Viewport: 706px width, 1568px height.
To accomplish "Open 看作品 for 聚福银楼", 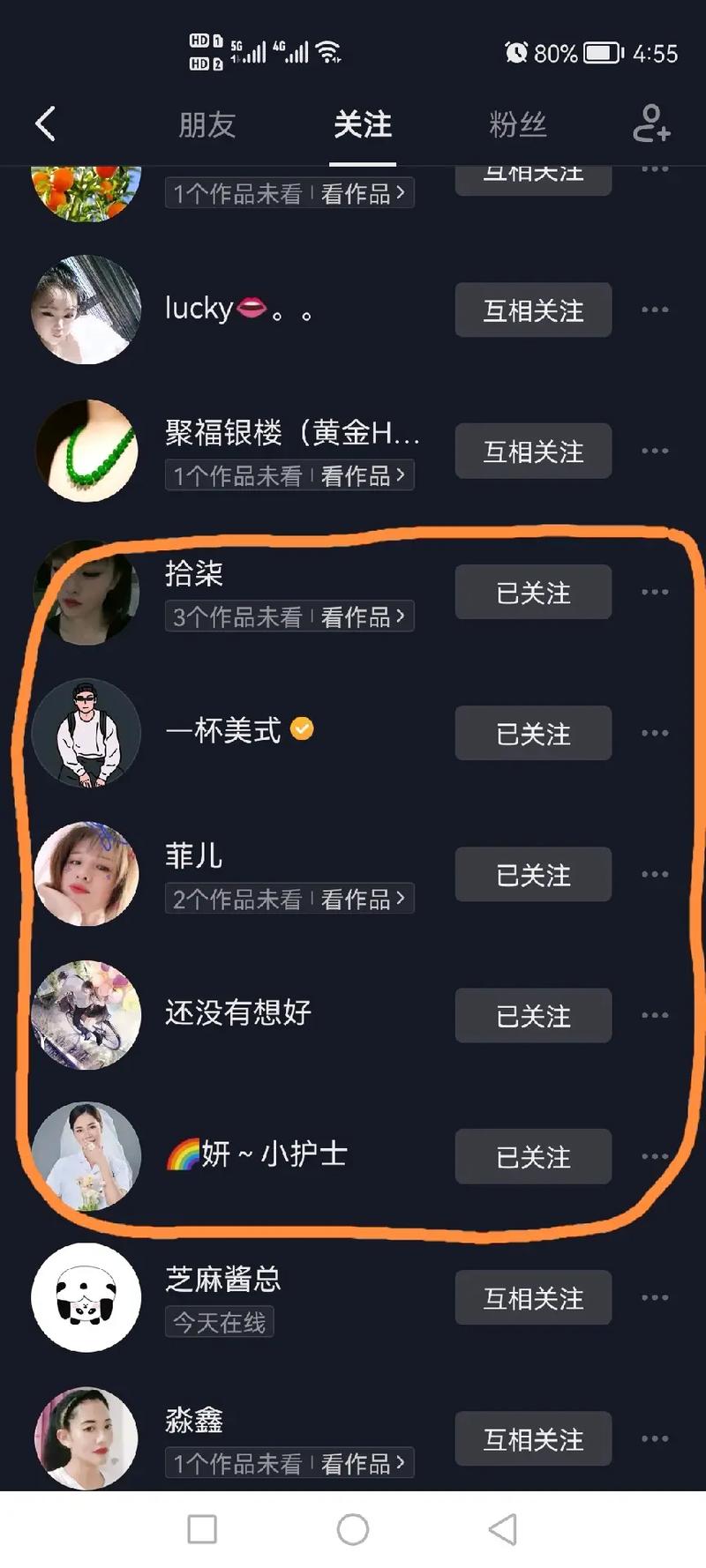I will click(364, 475).
